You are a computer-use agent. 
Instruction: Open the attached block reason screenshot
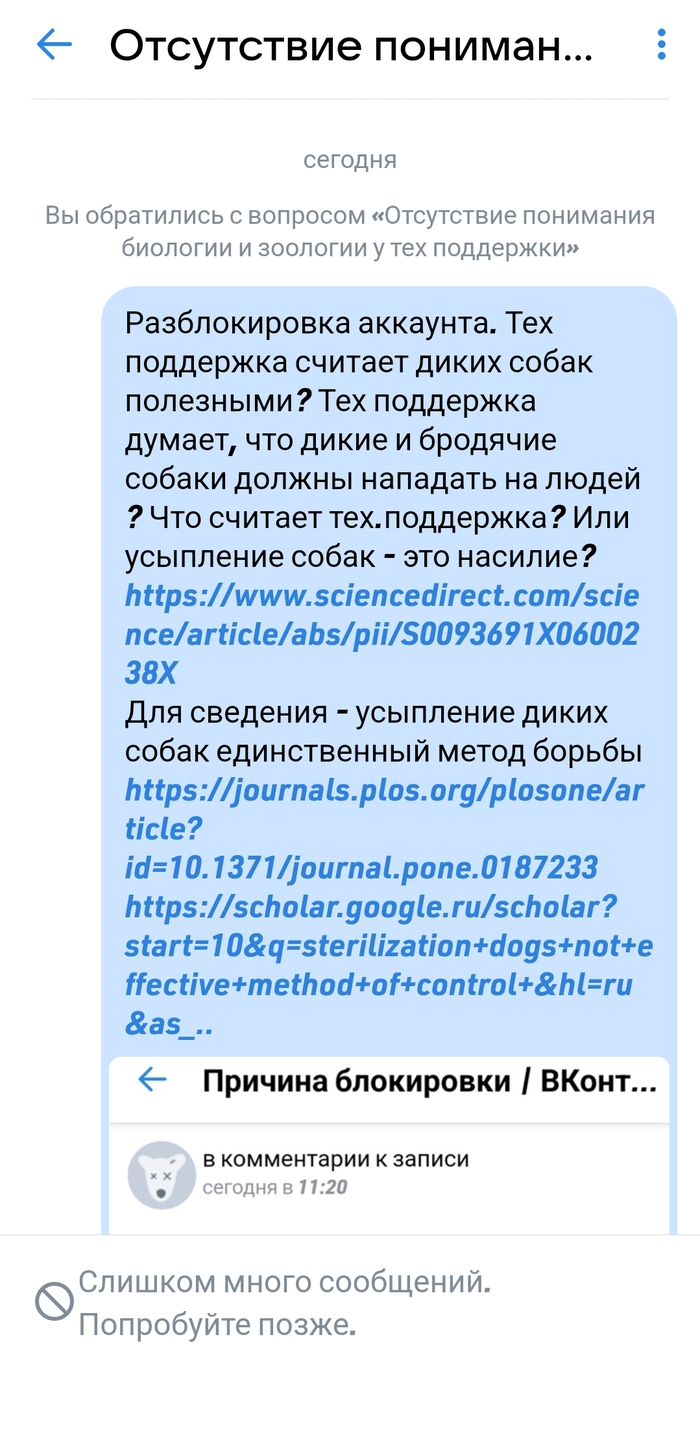pyautogui.click(x=388, y=1145)
